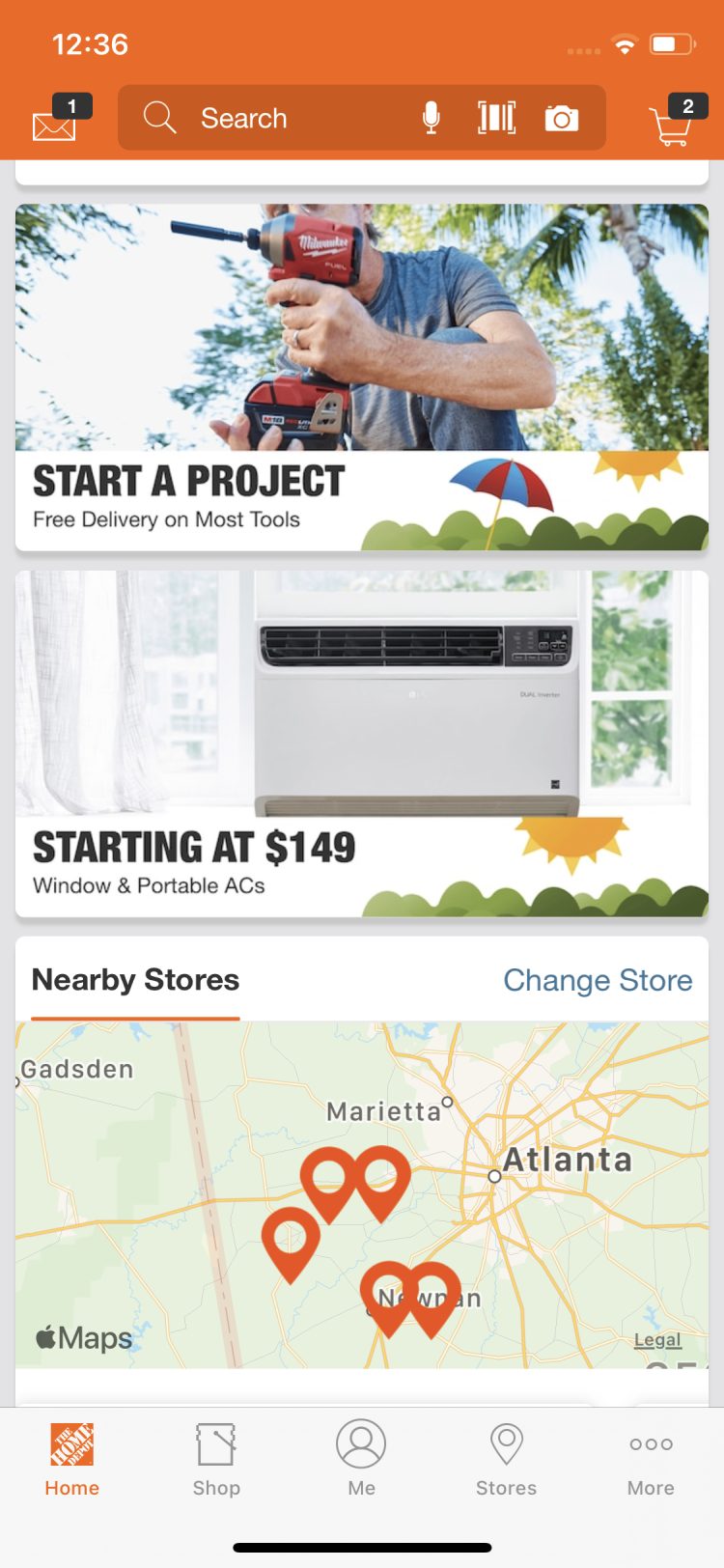Open the More tab
This screenshot has width=724, height=1568.
pyautogui.click(x=651, y=1459)
